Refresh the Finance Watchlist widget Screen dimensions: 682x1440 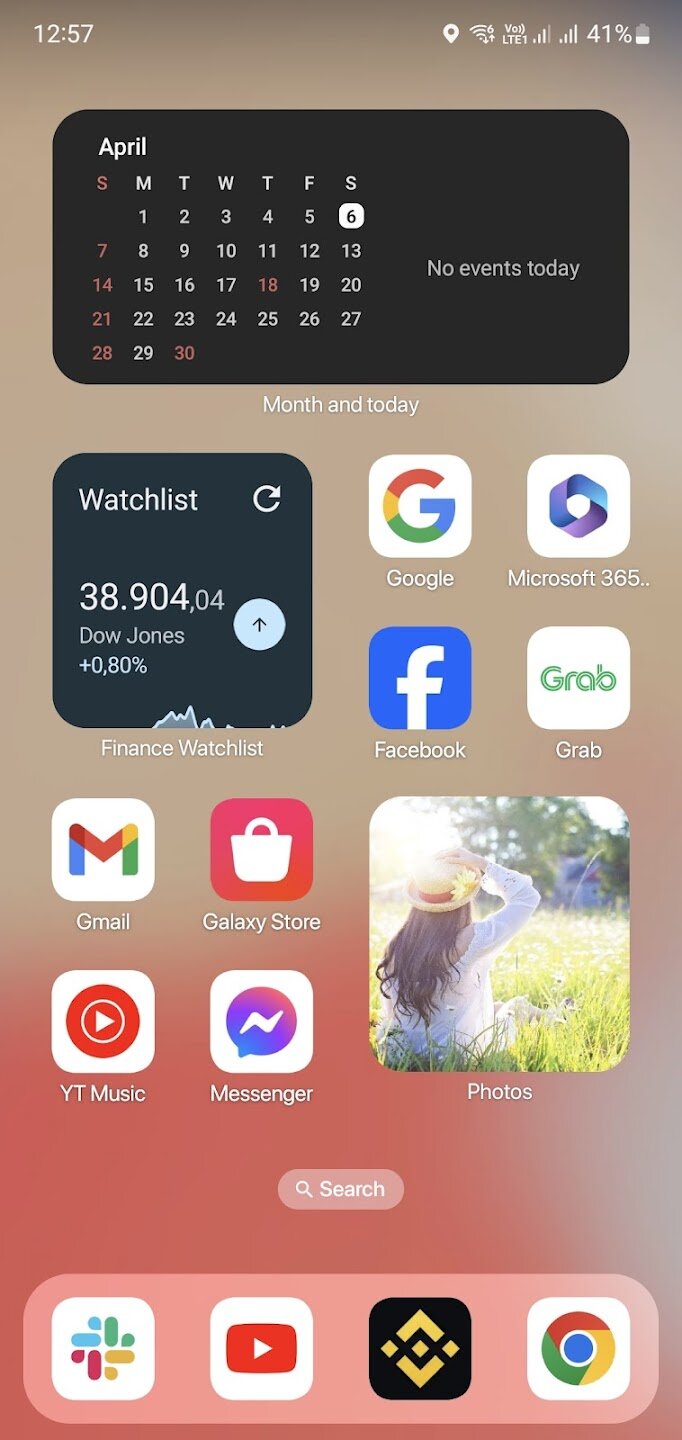[267, 499]
